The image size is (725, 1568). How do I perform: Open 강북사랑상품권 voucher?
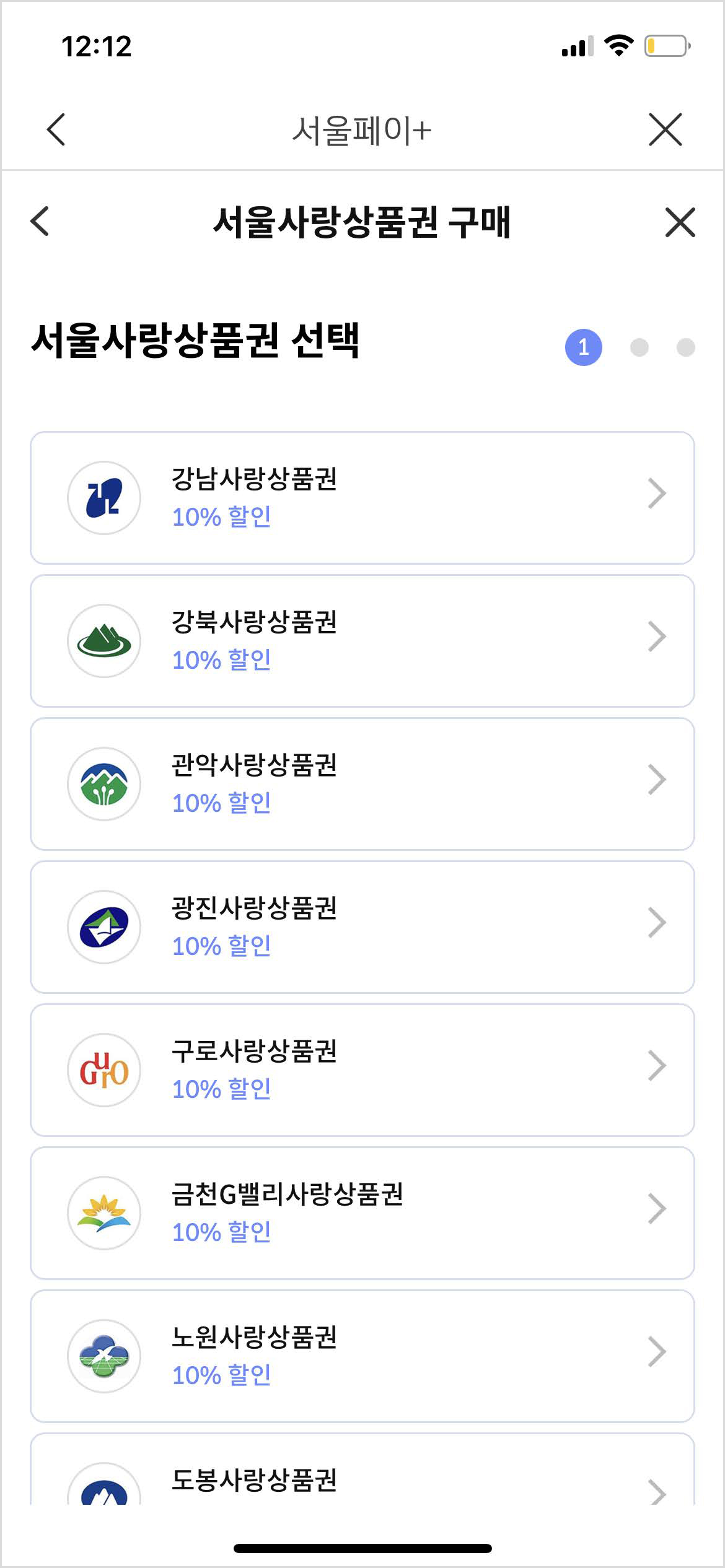(362, 641)
